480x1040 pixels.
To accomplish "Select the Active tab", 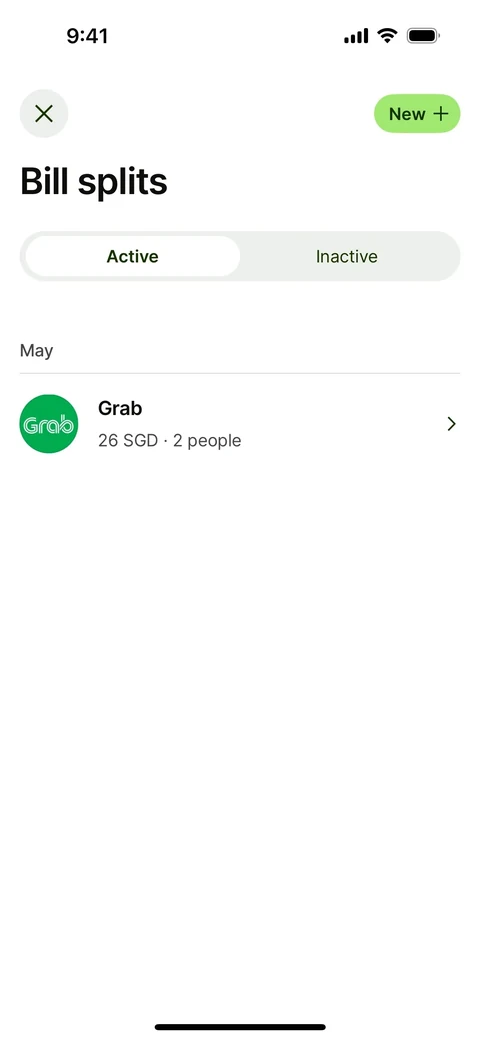I will (x=133, y=256).
